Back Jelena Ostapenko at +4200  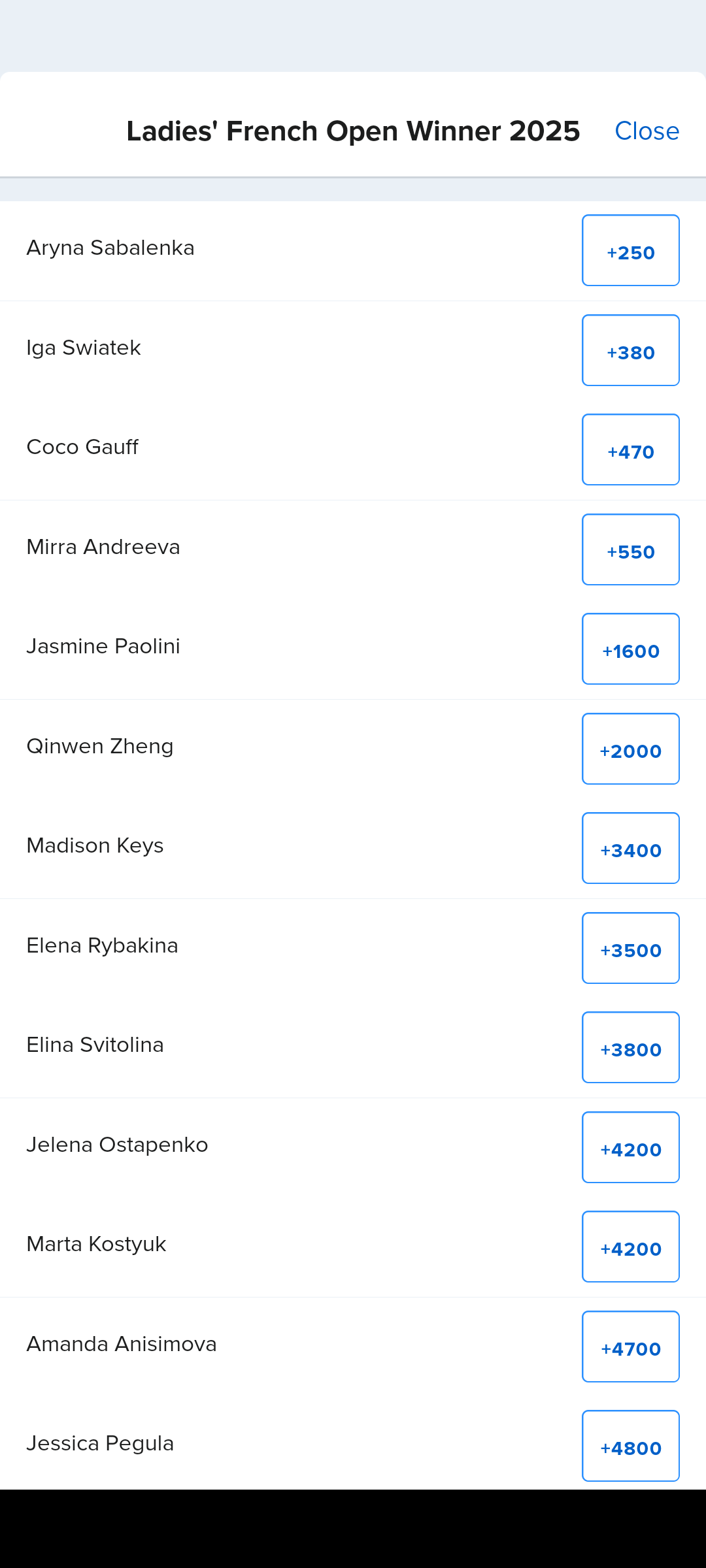point(630,1148)
